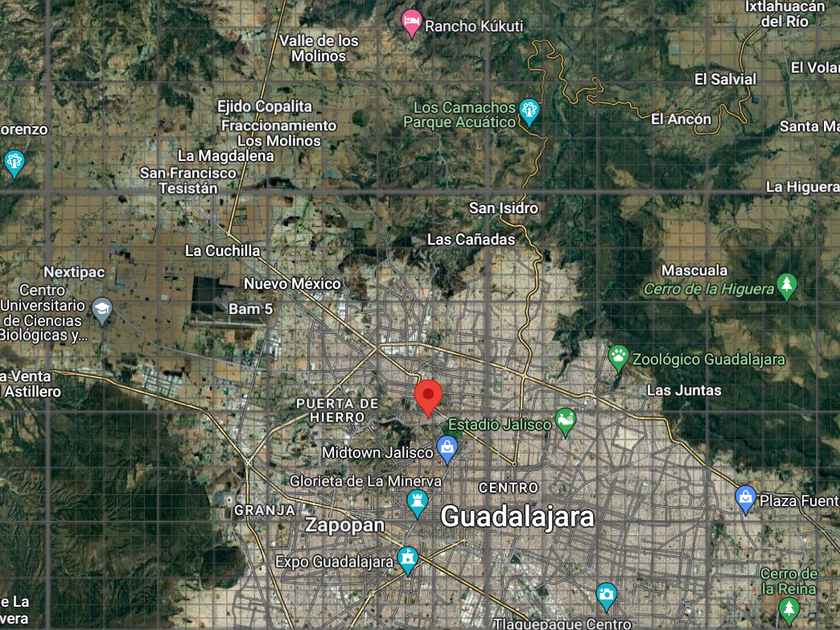Open the Rancho Kúkuti hotel marker
The height and width of the screenshot is (630, 840).
pos(411,23)
